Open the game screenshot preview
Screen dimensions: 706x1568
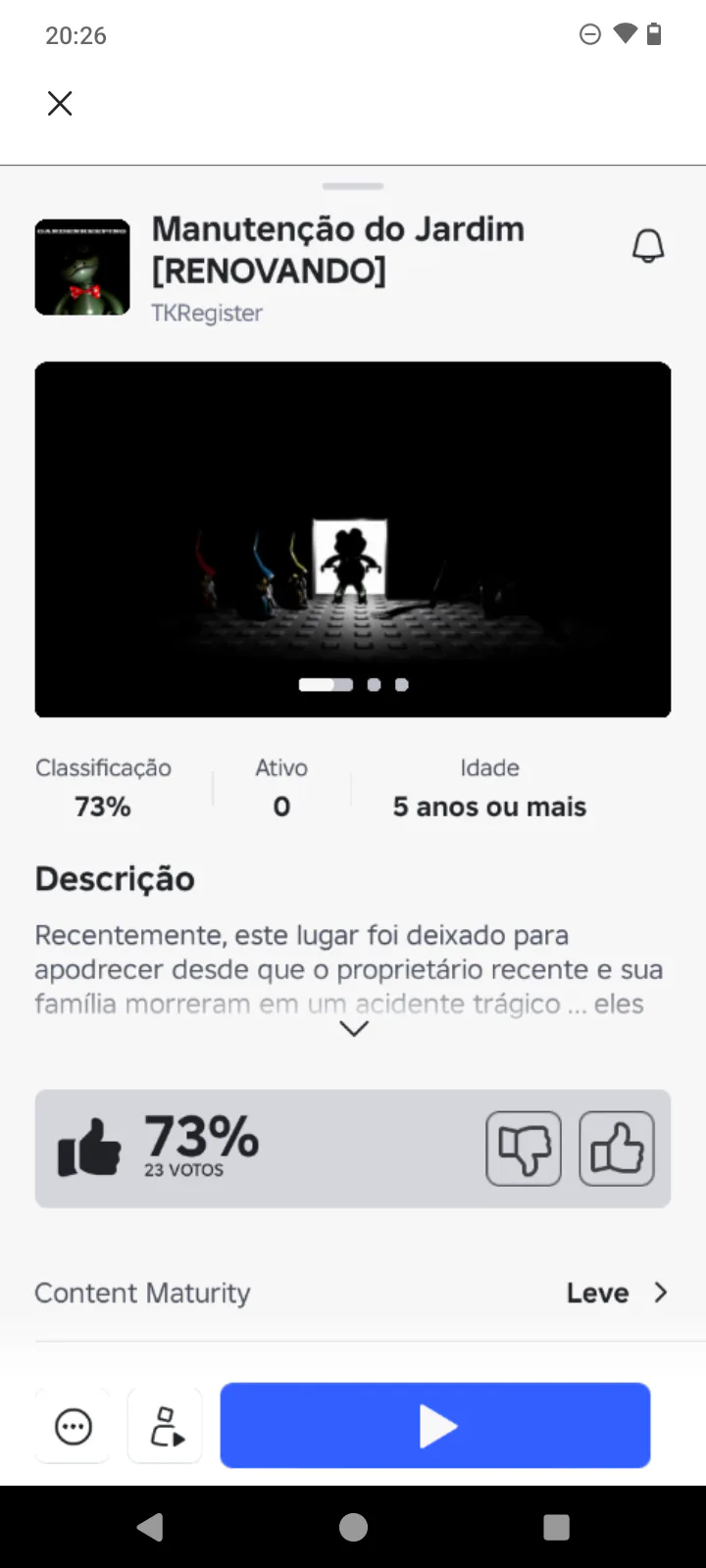click(353, 539)
